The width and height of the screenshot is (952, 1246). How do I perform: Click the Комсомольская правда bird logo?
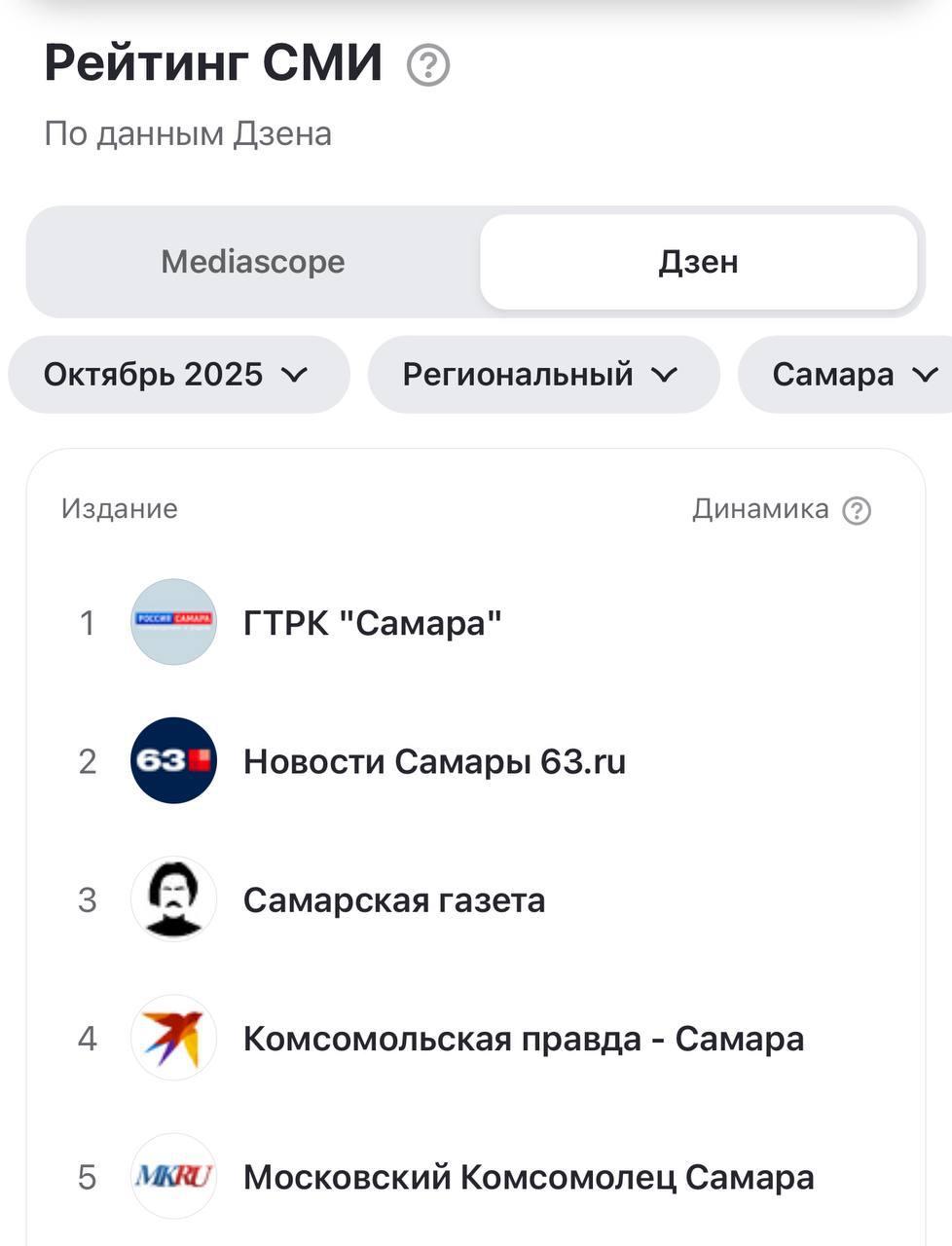pos(173,1038)
